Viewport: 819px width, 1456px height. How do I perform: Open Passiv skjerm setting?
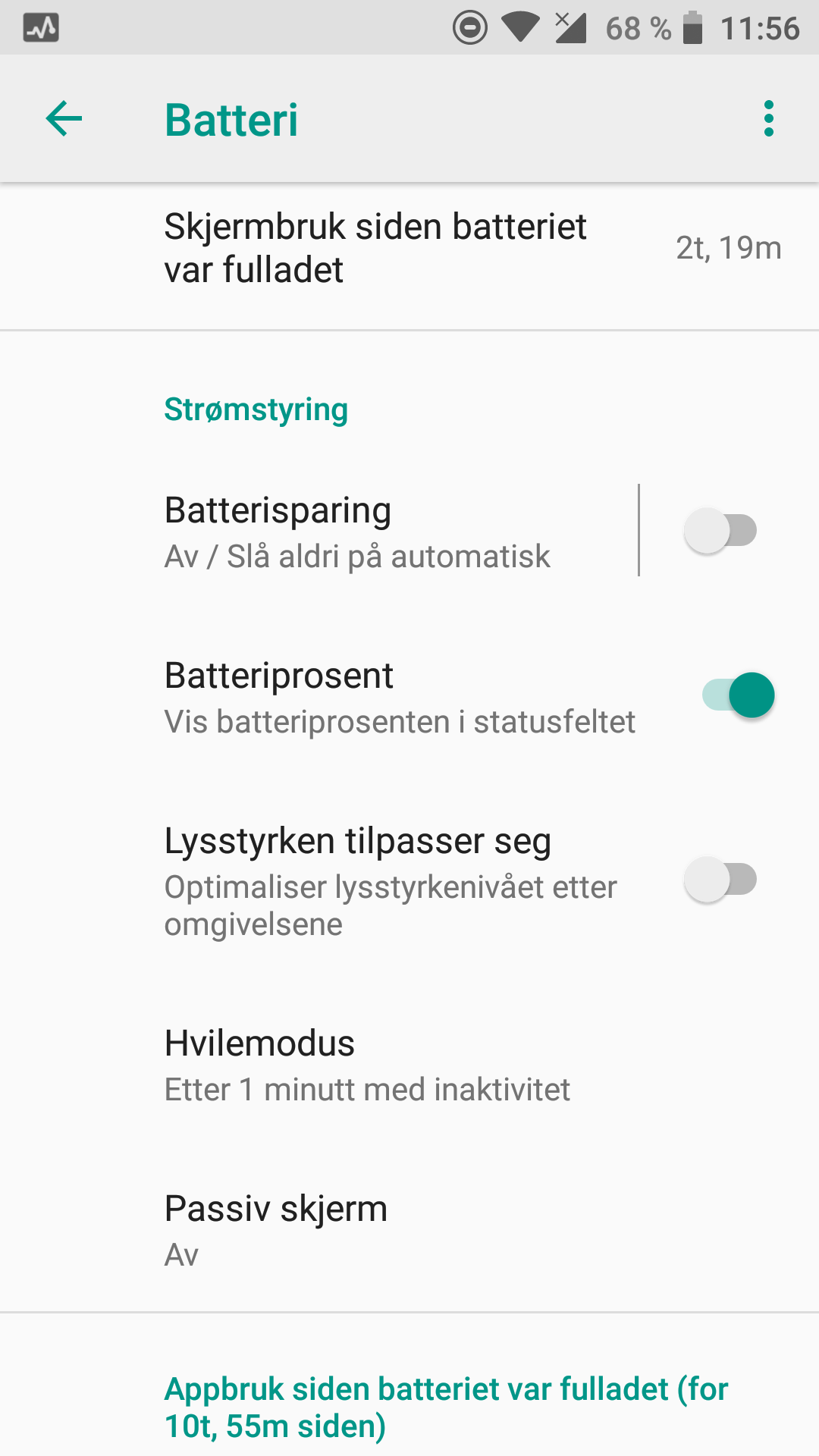(x=409, y=1229)
